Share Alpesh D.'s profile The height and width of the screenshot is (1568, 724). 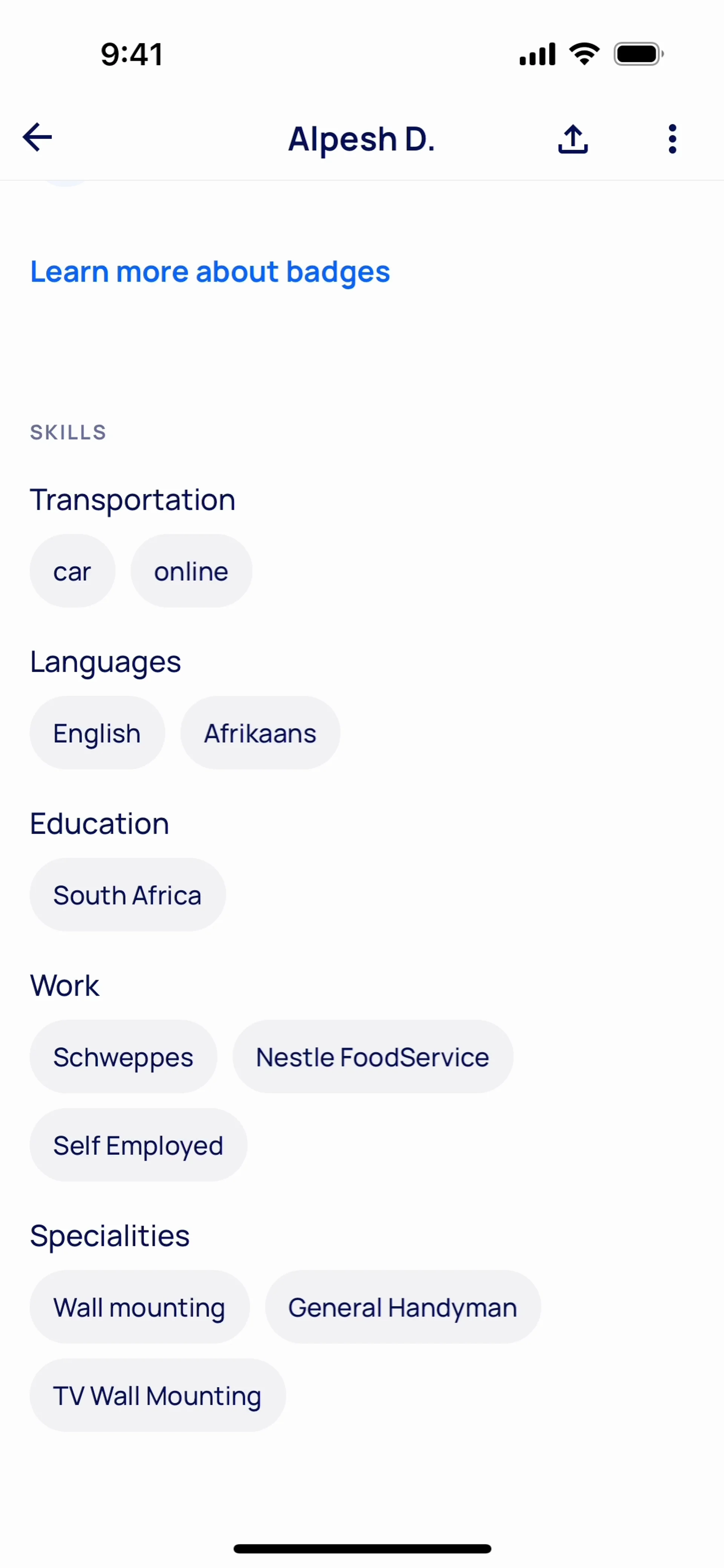tap(572, 139)
